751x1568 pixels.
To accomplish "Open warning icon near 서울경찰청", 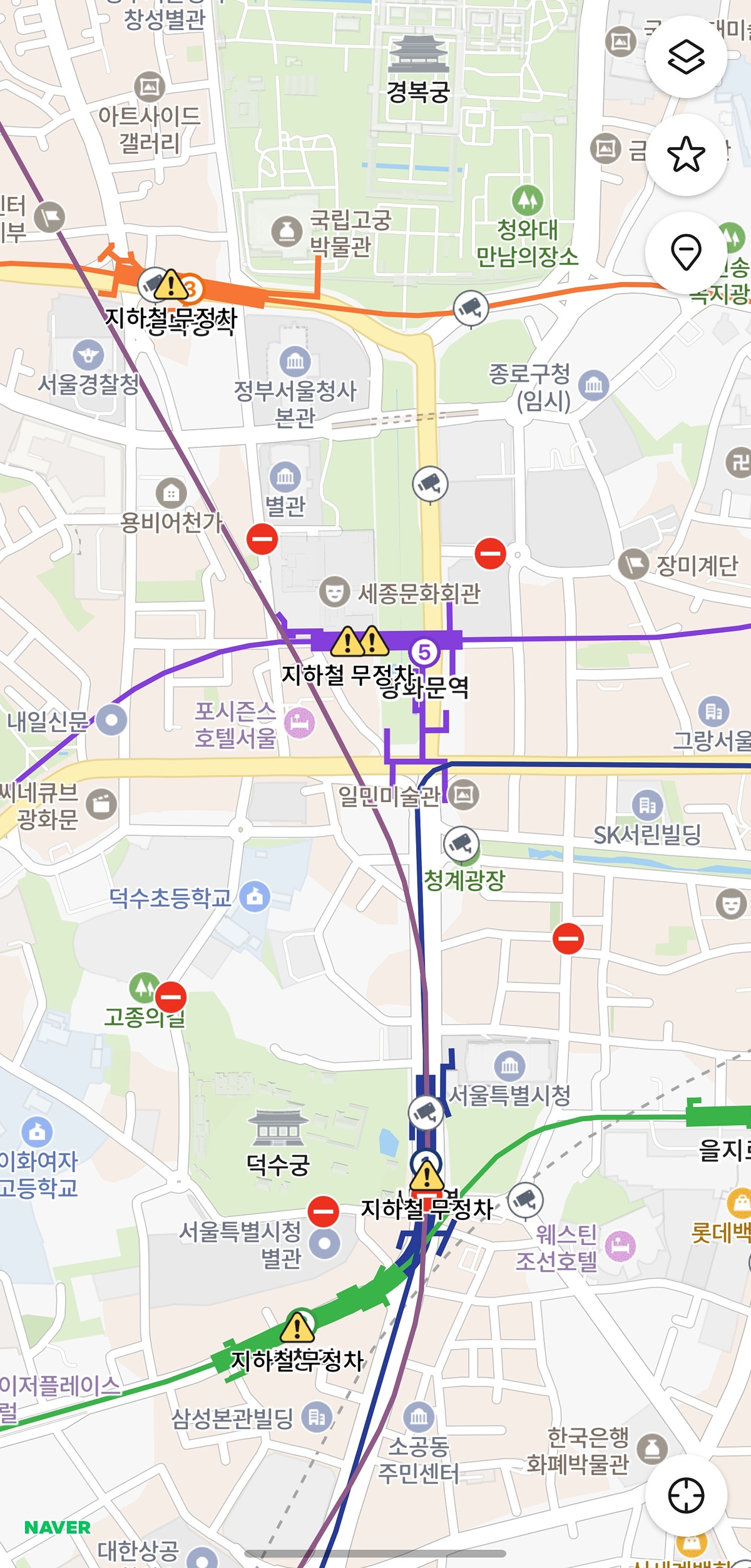I will pos(171,285).
